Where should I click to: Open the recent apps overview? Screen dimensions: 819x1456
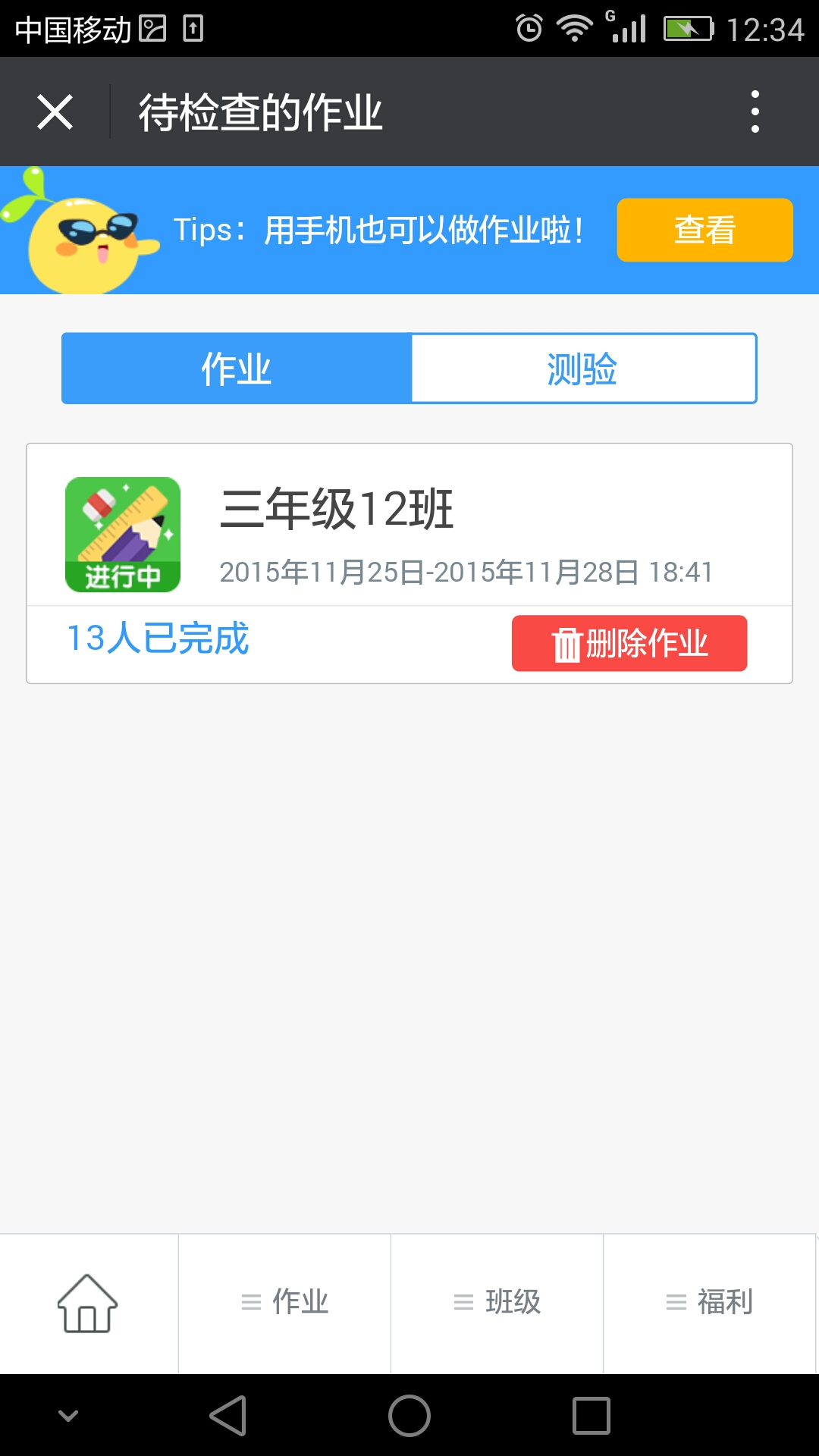pos(591,1416)
